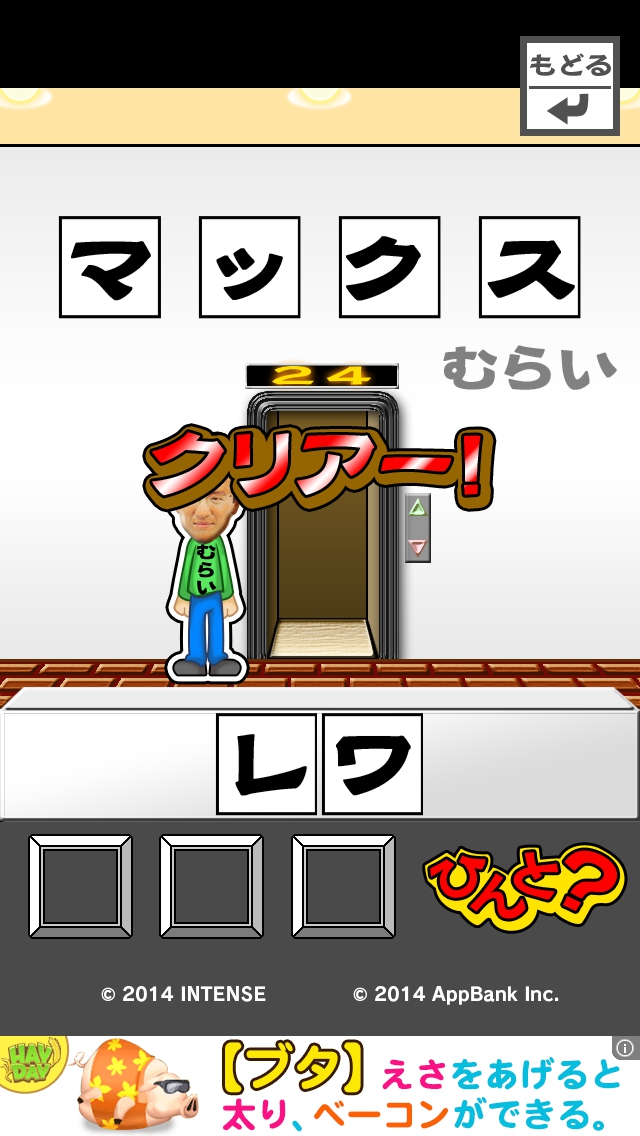Select the ワ letter tile

click(372, 764)
